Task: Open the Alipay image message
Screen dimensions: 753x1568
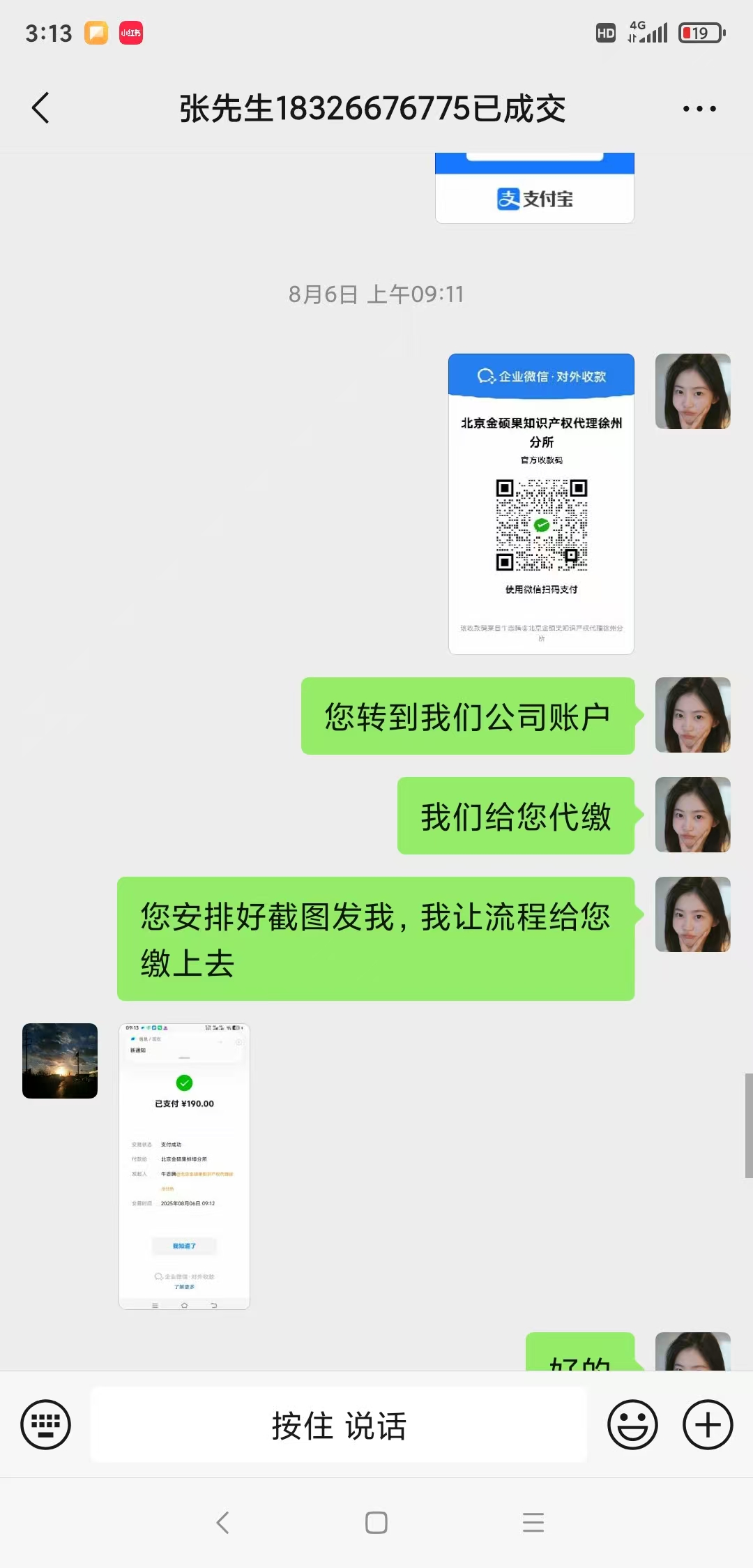Action: point(535,190)
